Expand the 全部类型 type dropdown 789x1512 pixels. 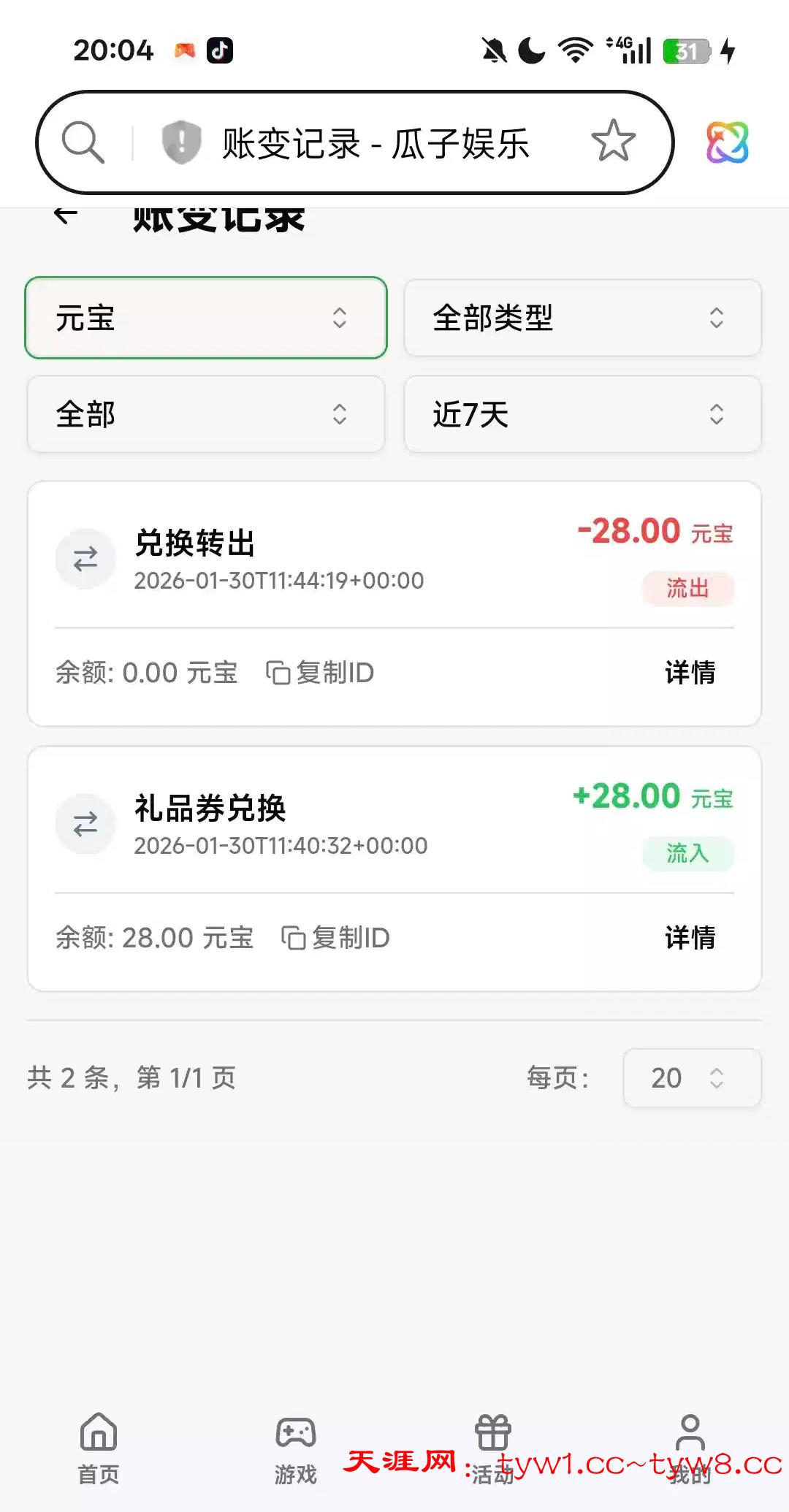(x=582, y=318)
